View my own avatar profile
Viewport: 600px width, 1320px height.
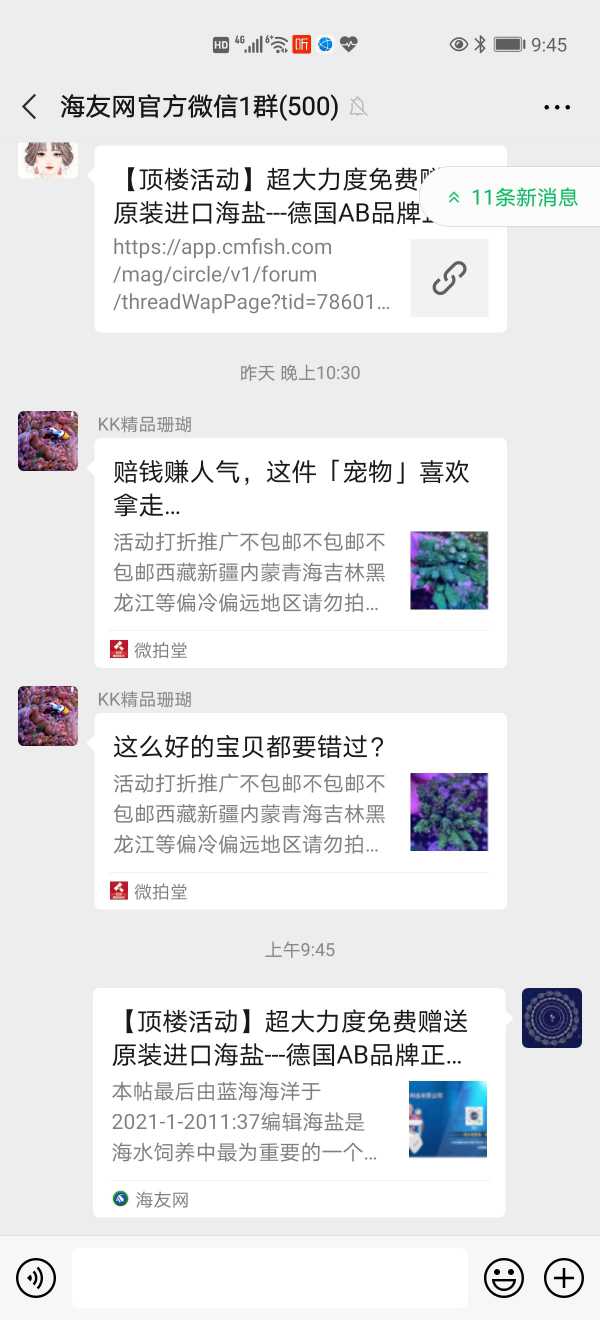tap(551, 1018)
